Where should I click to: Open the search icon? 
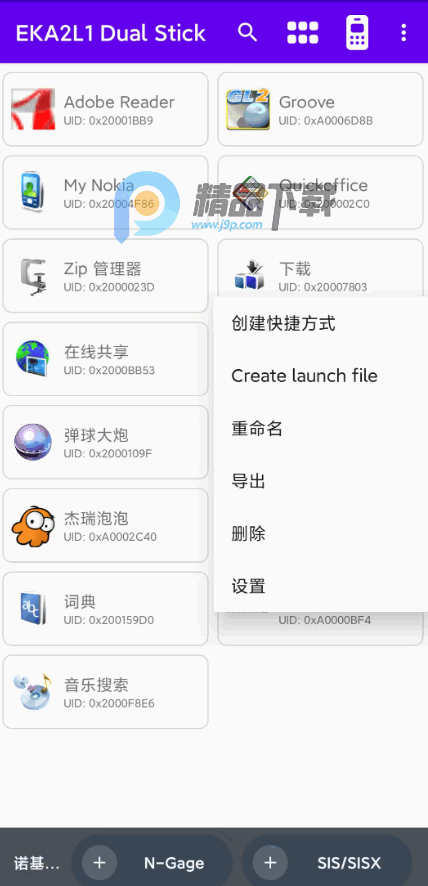coord(247,32)
